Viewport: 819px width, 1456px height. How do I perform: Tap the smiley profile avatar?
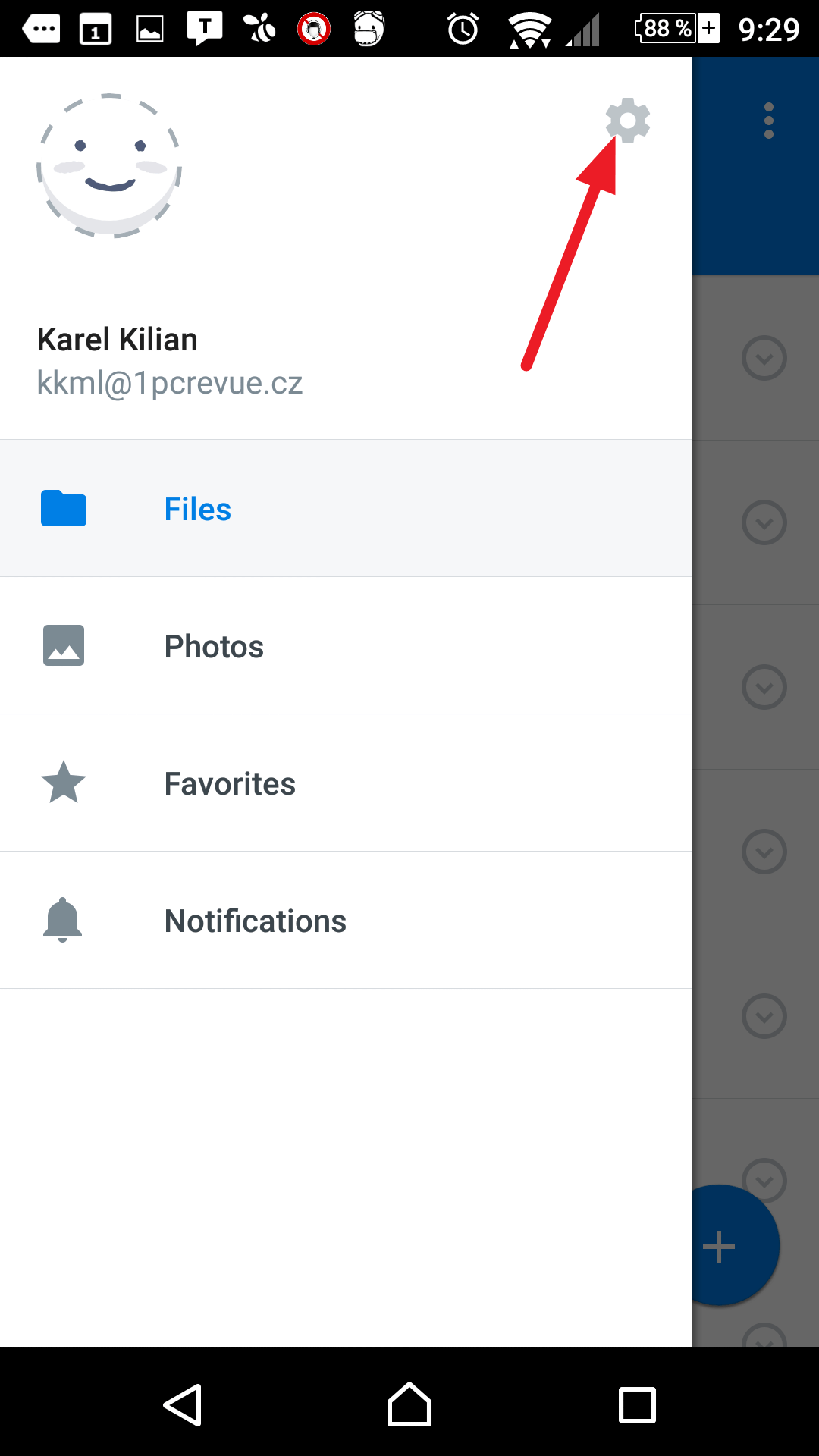point(110,165)
